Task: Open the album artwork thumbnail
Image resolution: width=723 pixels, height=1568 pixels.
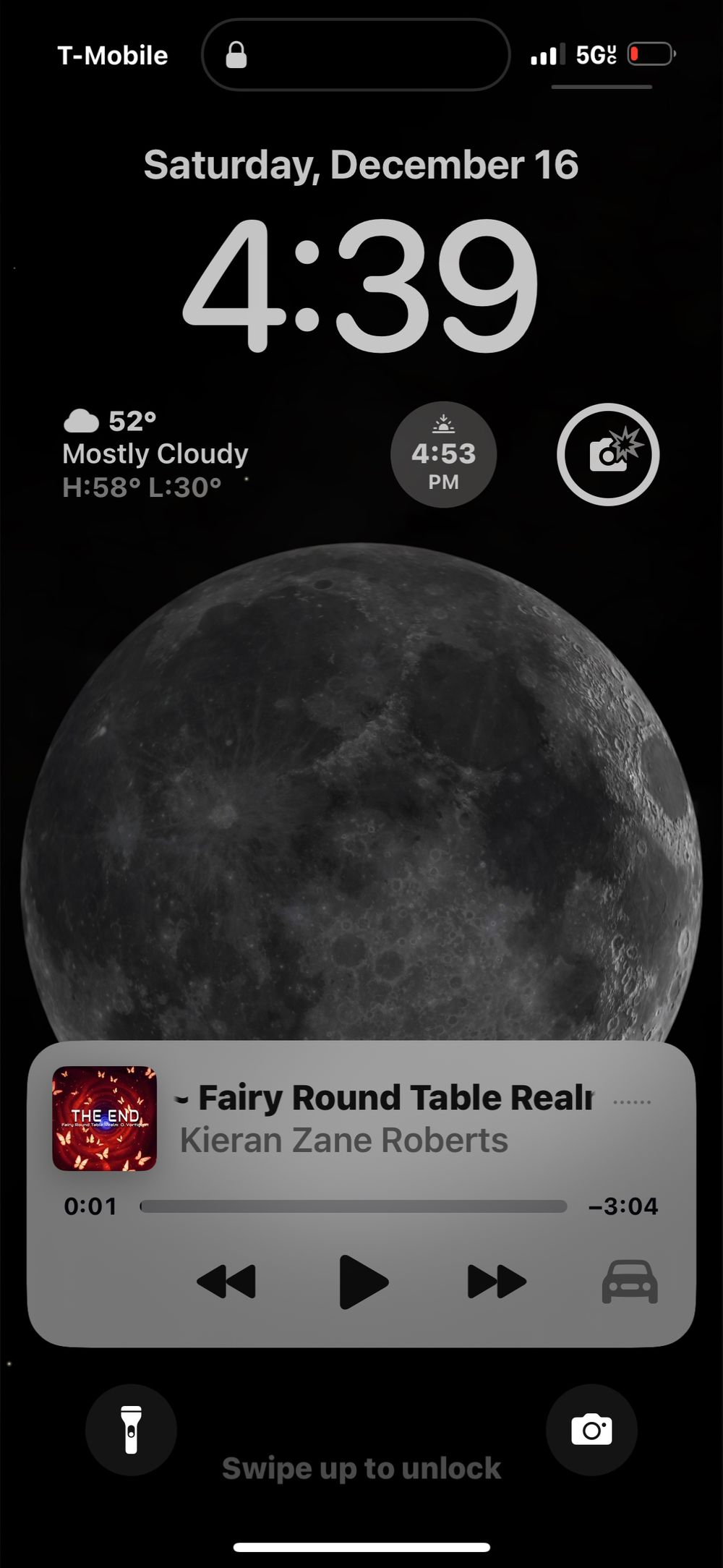Action: [x=104, y=1118]
